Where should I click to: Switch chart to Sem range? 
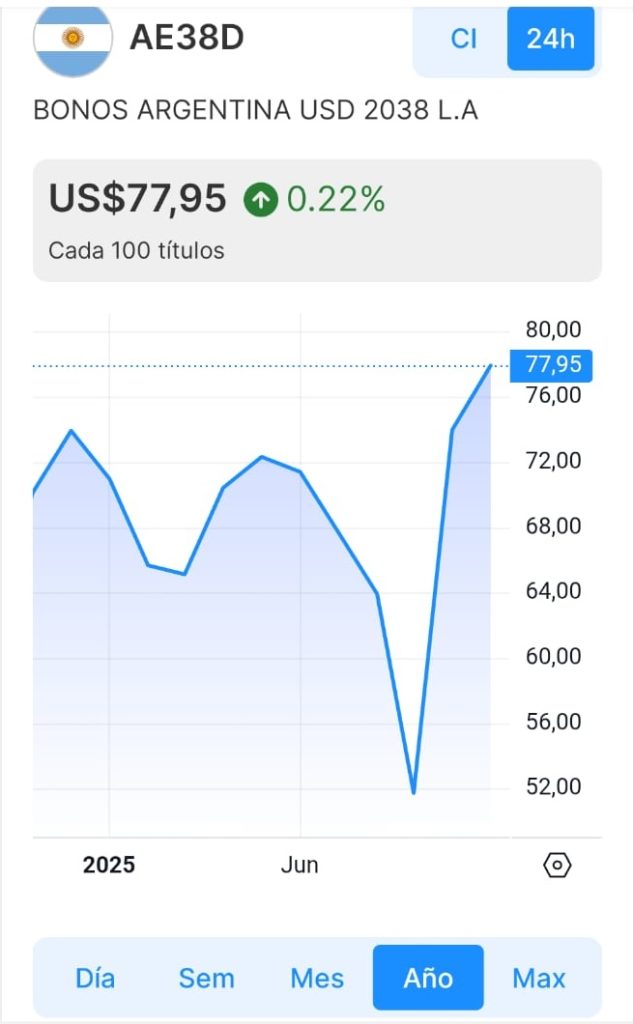tap(206, 978)
